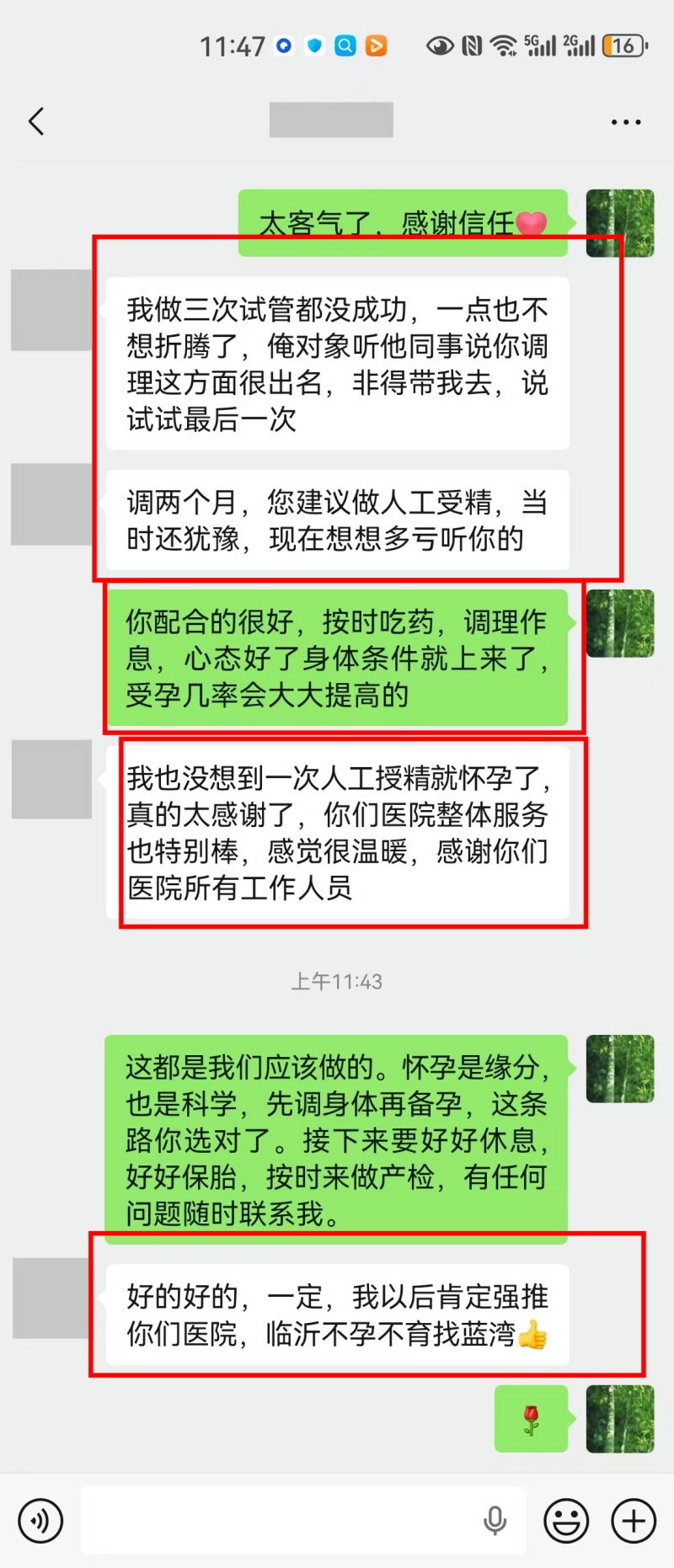674x1568 pixels.
Task: Go back to the chat list
Action: [x=36, y=121]
